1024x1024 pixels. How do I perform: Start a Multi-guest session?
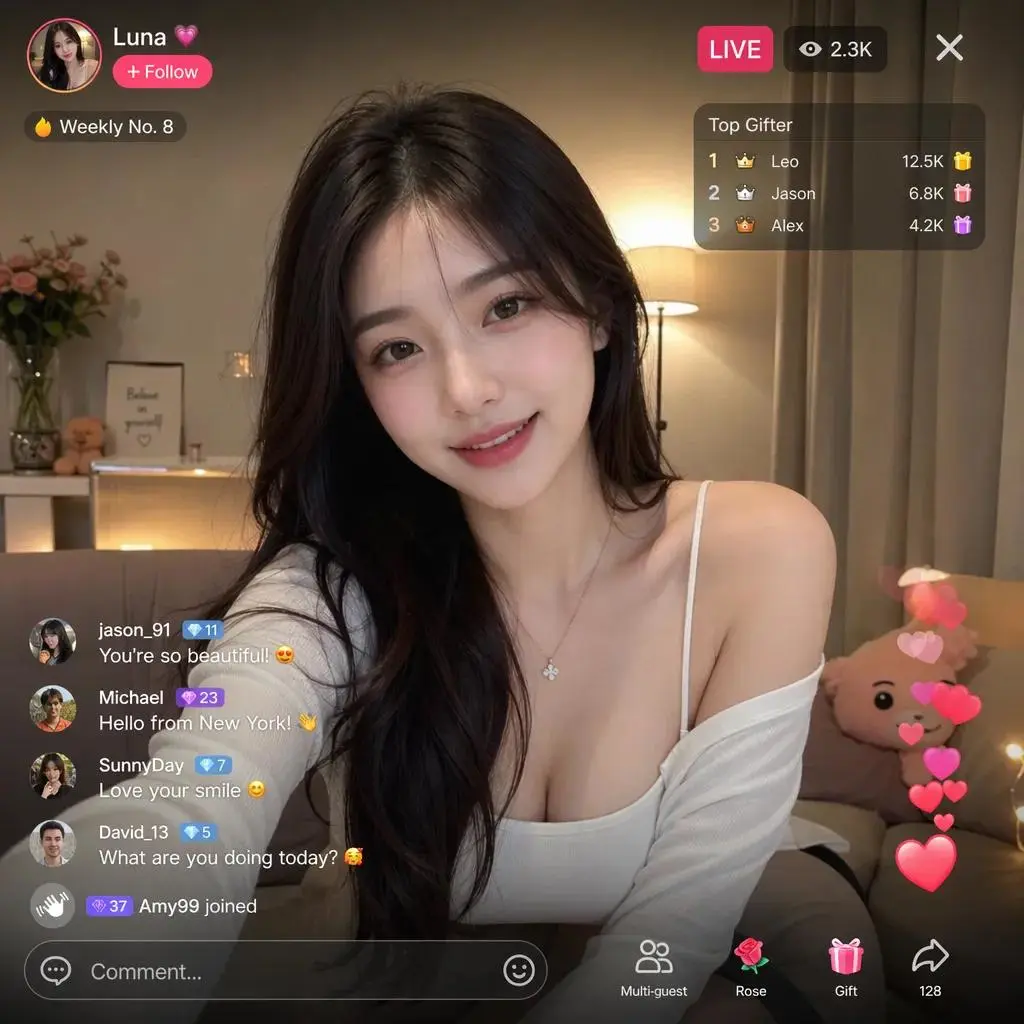pos(653,967)
